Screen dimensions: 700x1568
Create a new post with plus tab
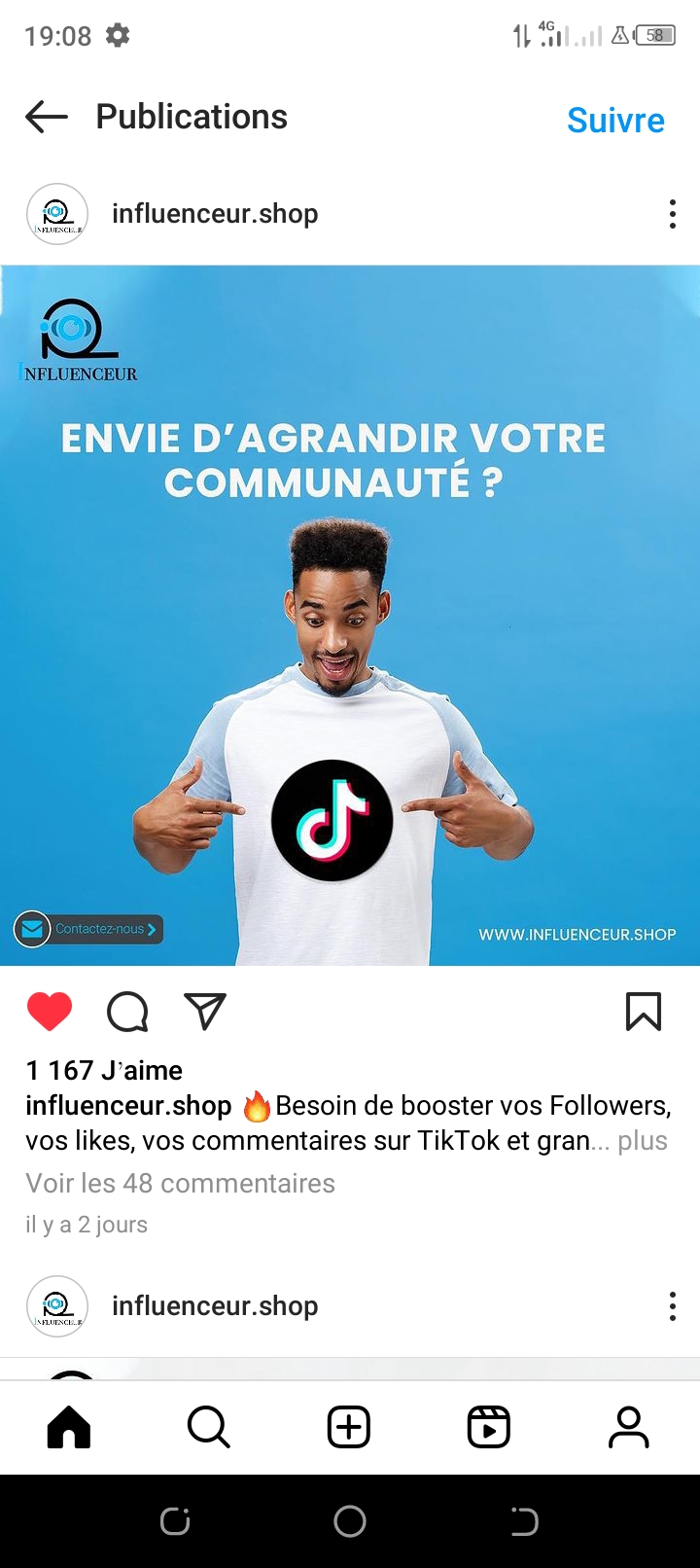tap(349, 1427)
